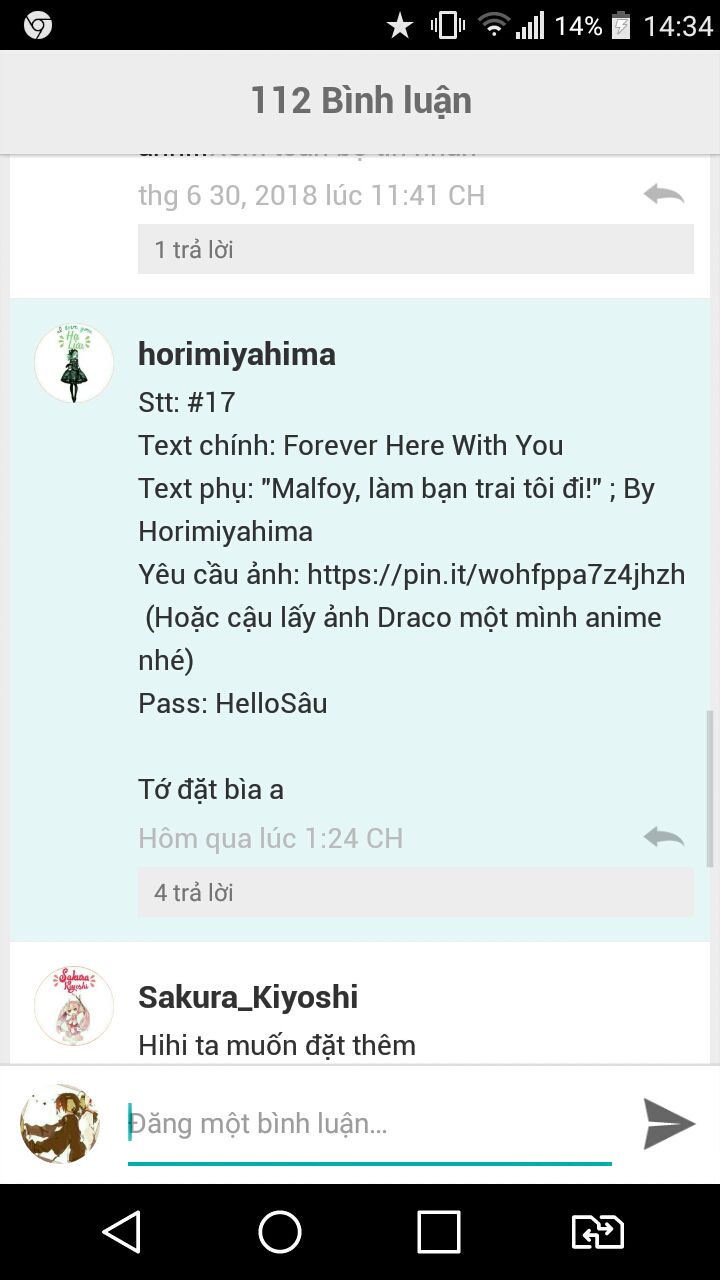Tap reply arrow on the 11:41 CH comment
This screenshot has height=1280, width=720.
coord(664,194)
